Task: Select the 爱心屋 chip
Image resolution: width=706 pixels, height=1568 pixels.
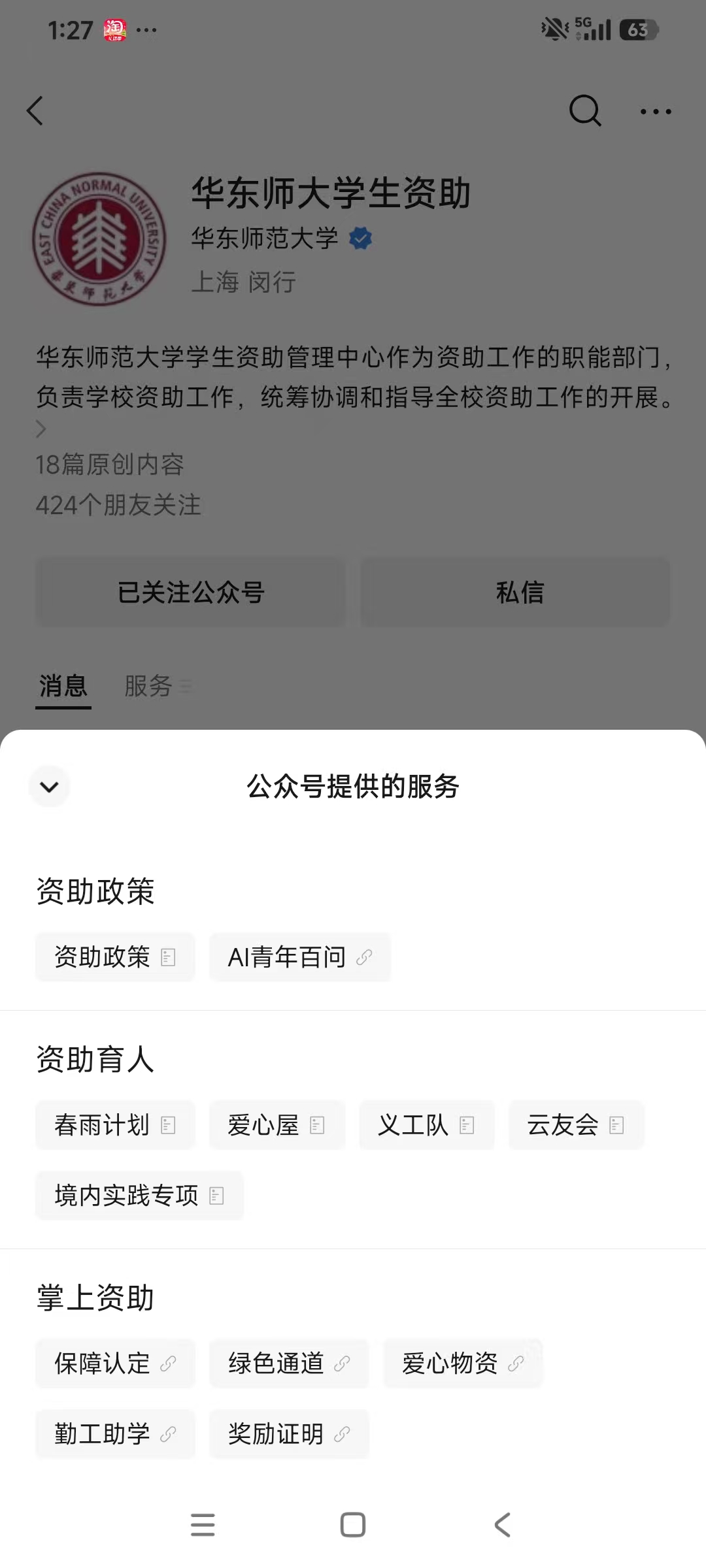Action: pyautogui.click(x=277, y=1125)
